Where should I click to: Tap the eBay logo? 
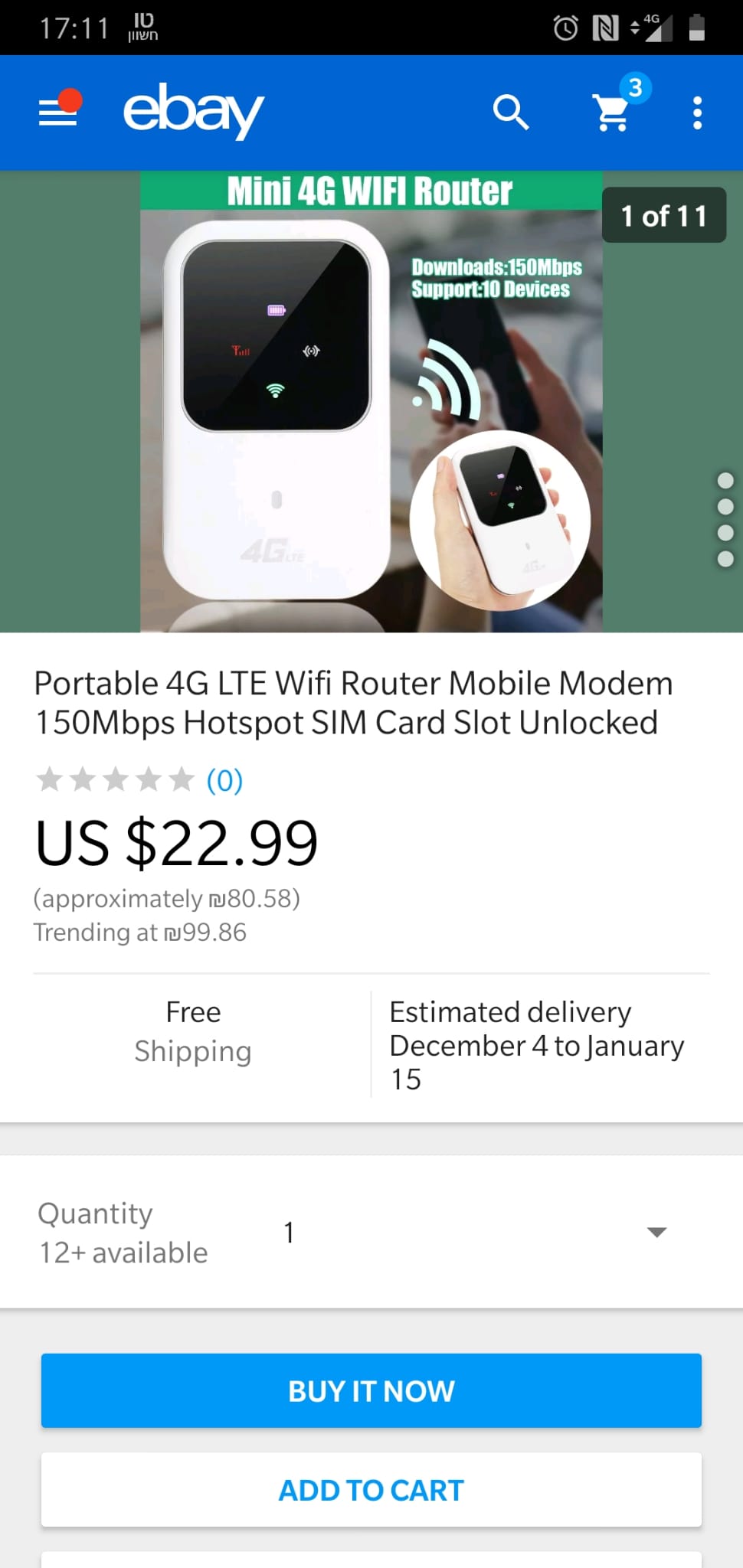tap(194, 112)
